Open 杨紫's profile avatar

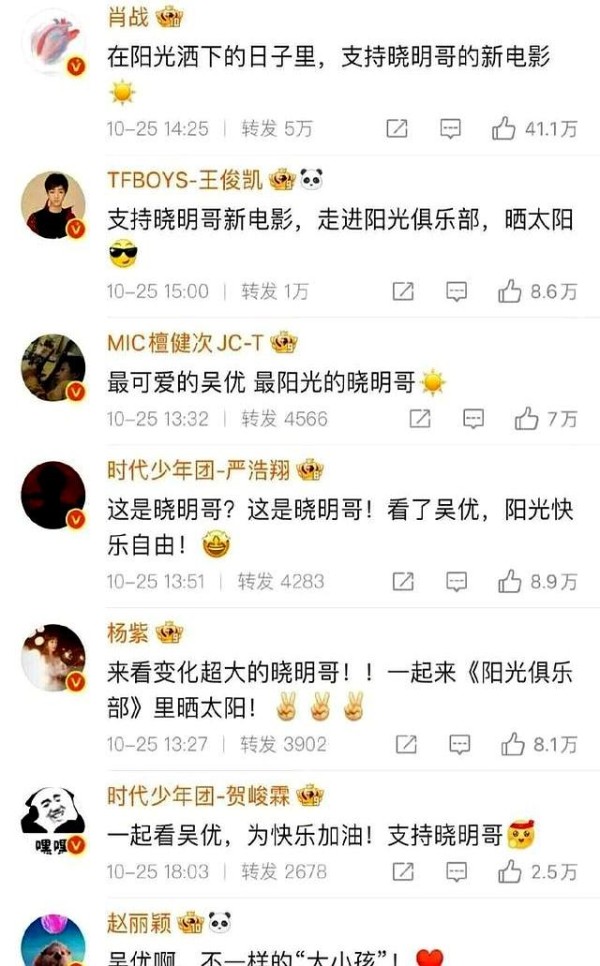tap(53, 656)
